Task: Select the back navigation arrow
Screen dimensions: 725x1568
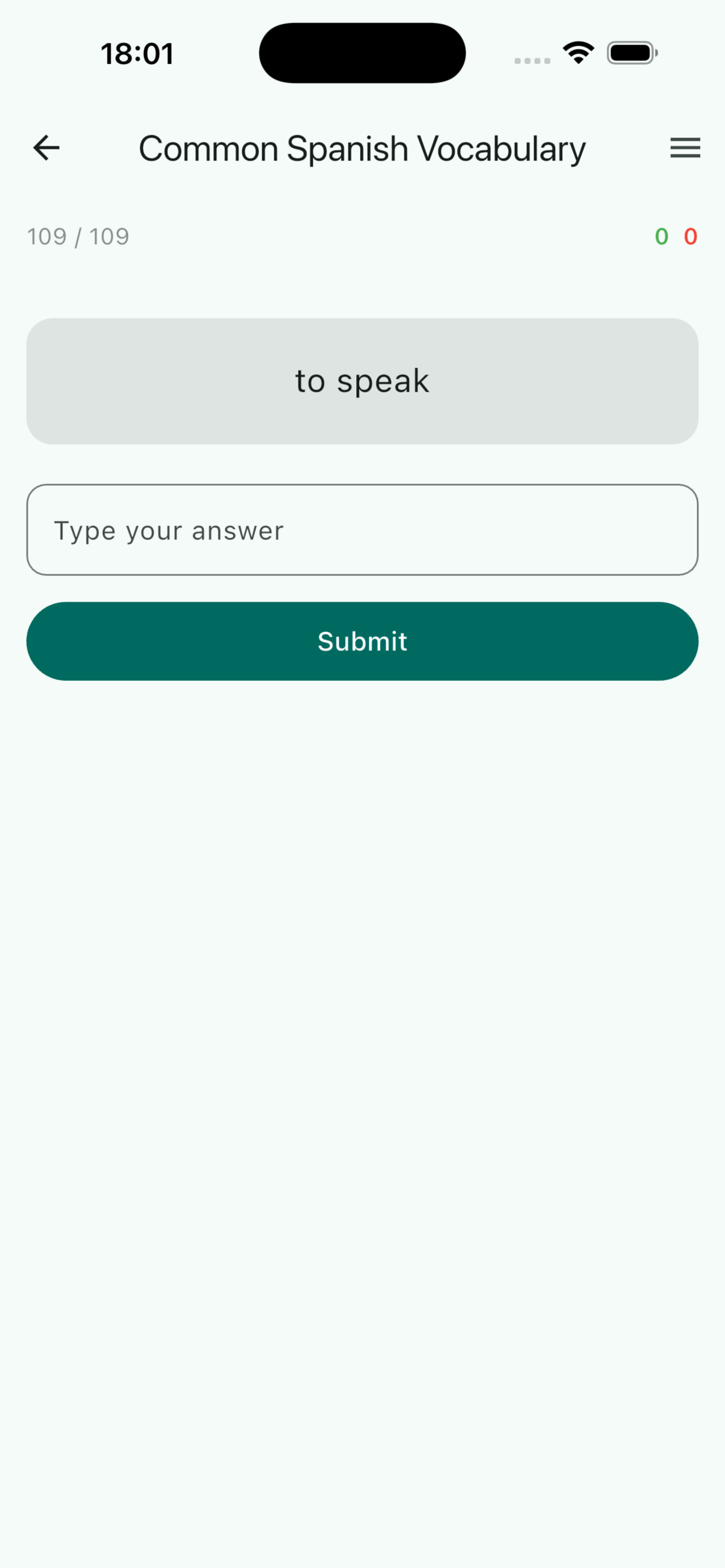Action: (45, 147)
